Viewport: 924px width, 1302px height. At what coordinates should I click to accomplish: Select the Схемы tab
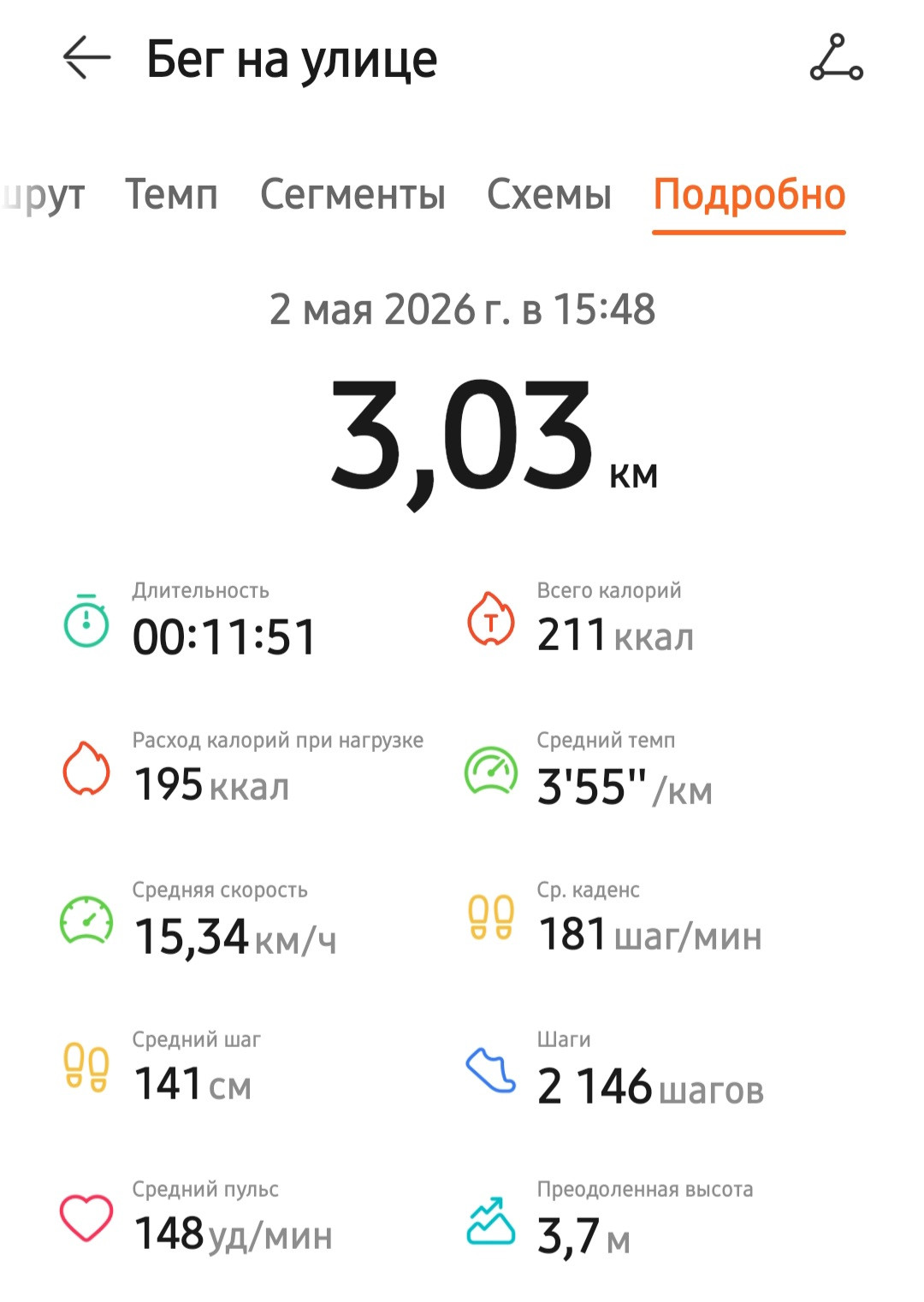coord(548,194)
